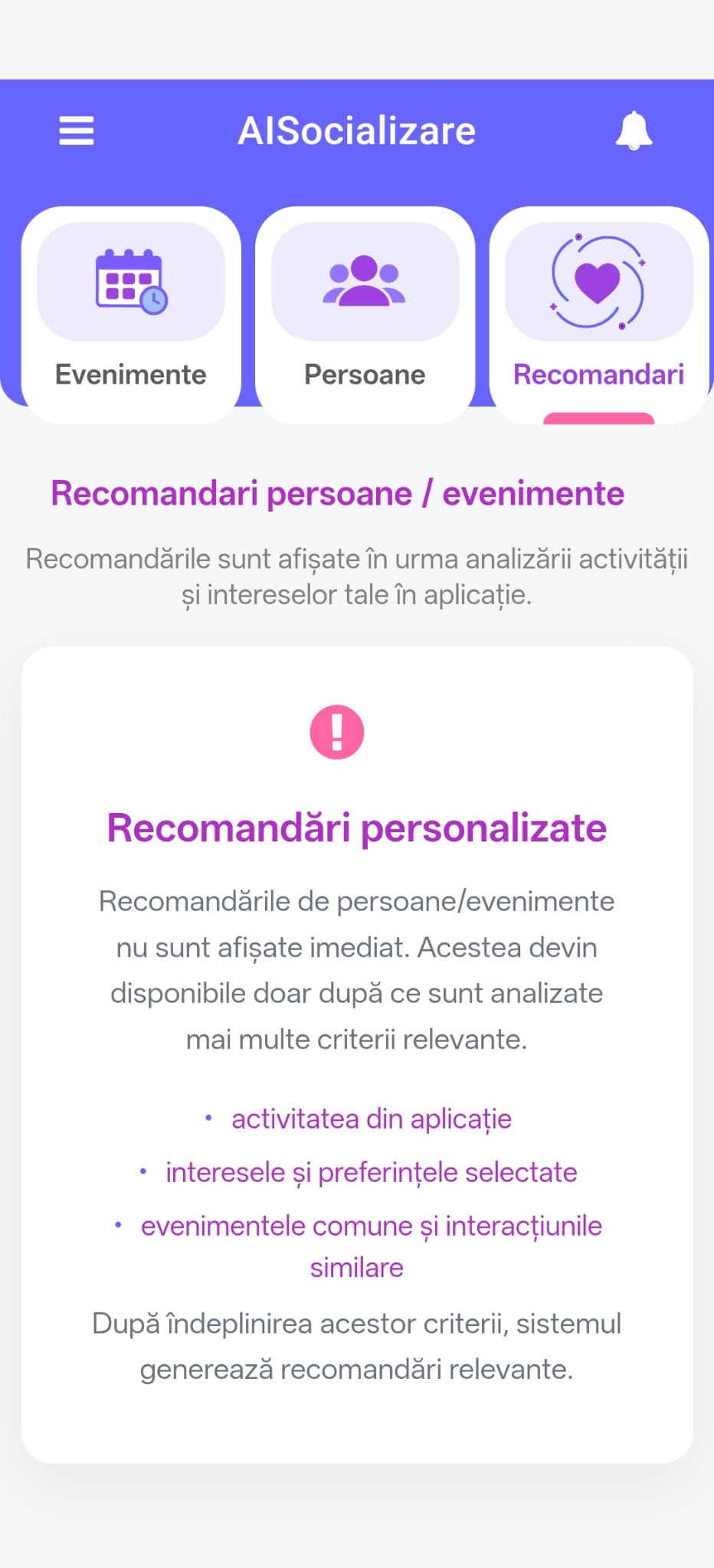714x1568 pixels.
Task: Select the Recomandari tab
Action: (x=598, y=315)
